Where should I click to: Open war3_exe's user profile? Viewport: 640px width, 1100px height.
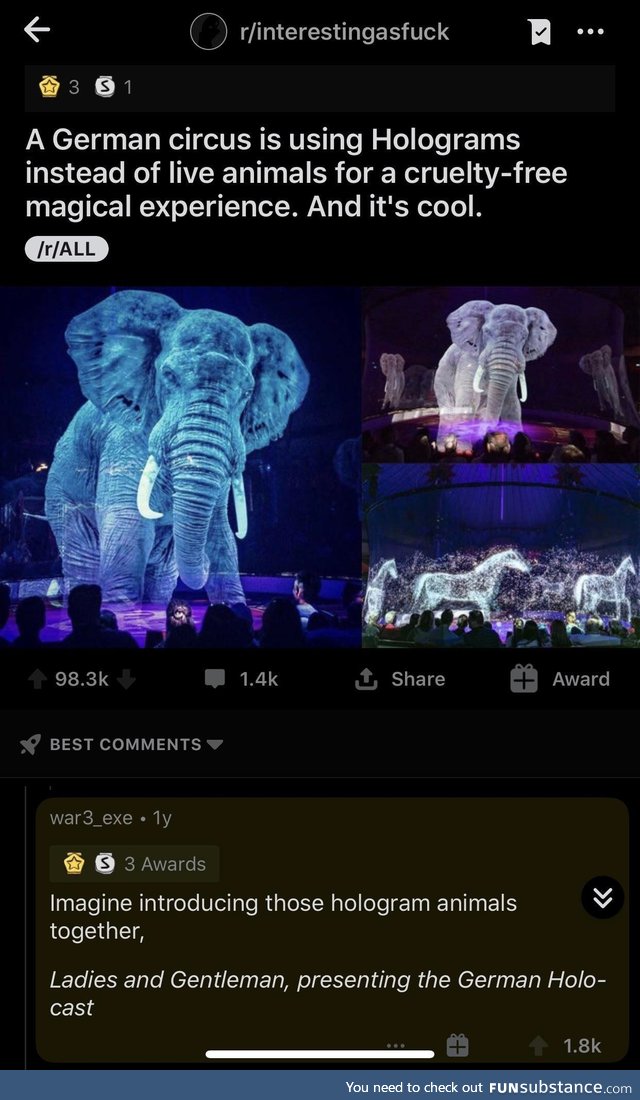pos(90,817)
